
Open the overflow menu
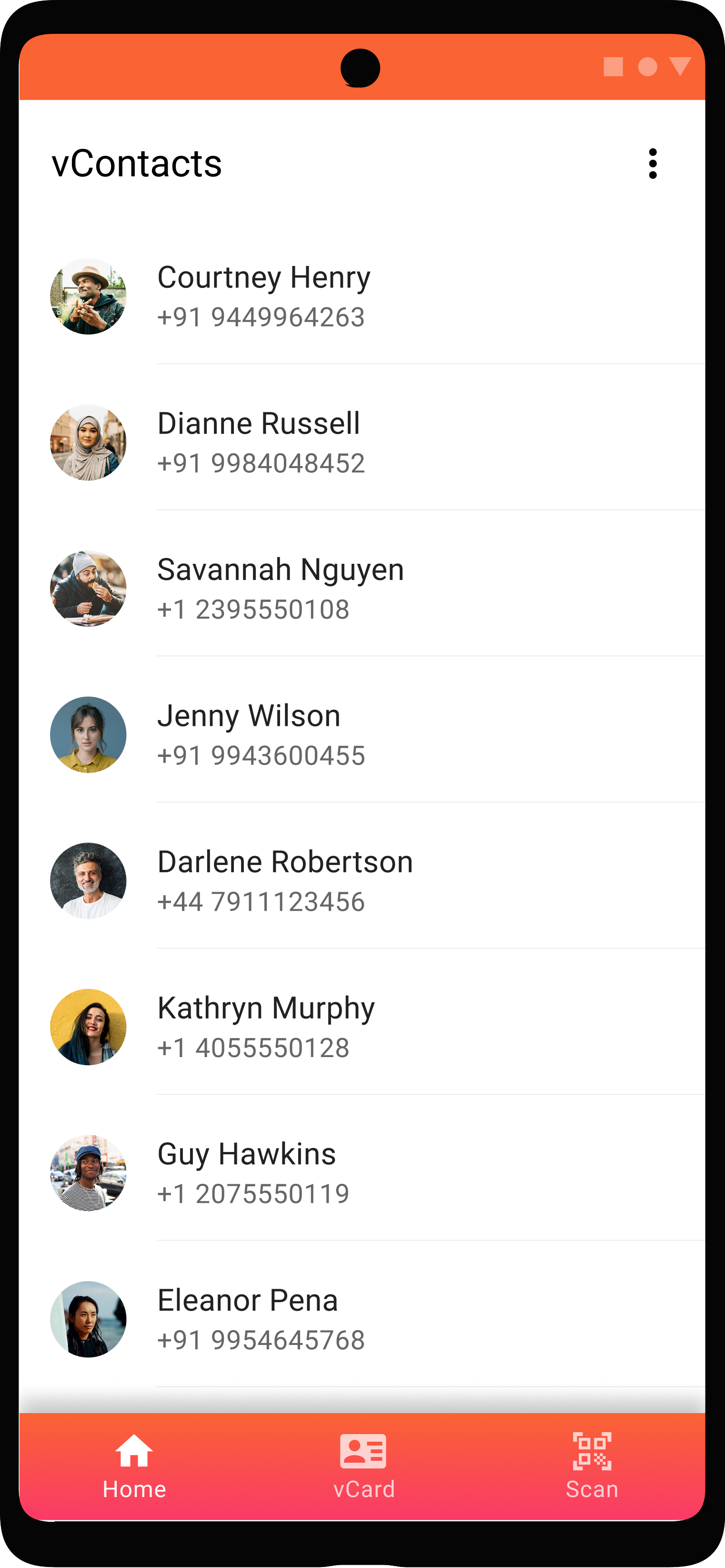coord(653,163)
